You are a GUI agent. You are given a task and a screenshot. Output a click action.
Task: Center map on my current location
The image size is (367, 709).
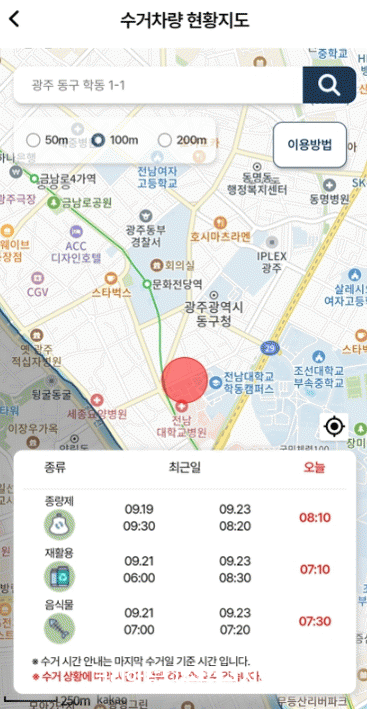pos(334,426)
